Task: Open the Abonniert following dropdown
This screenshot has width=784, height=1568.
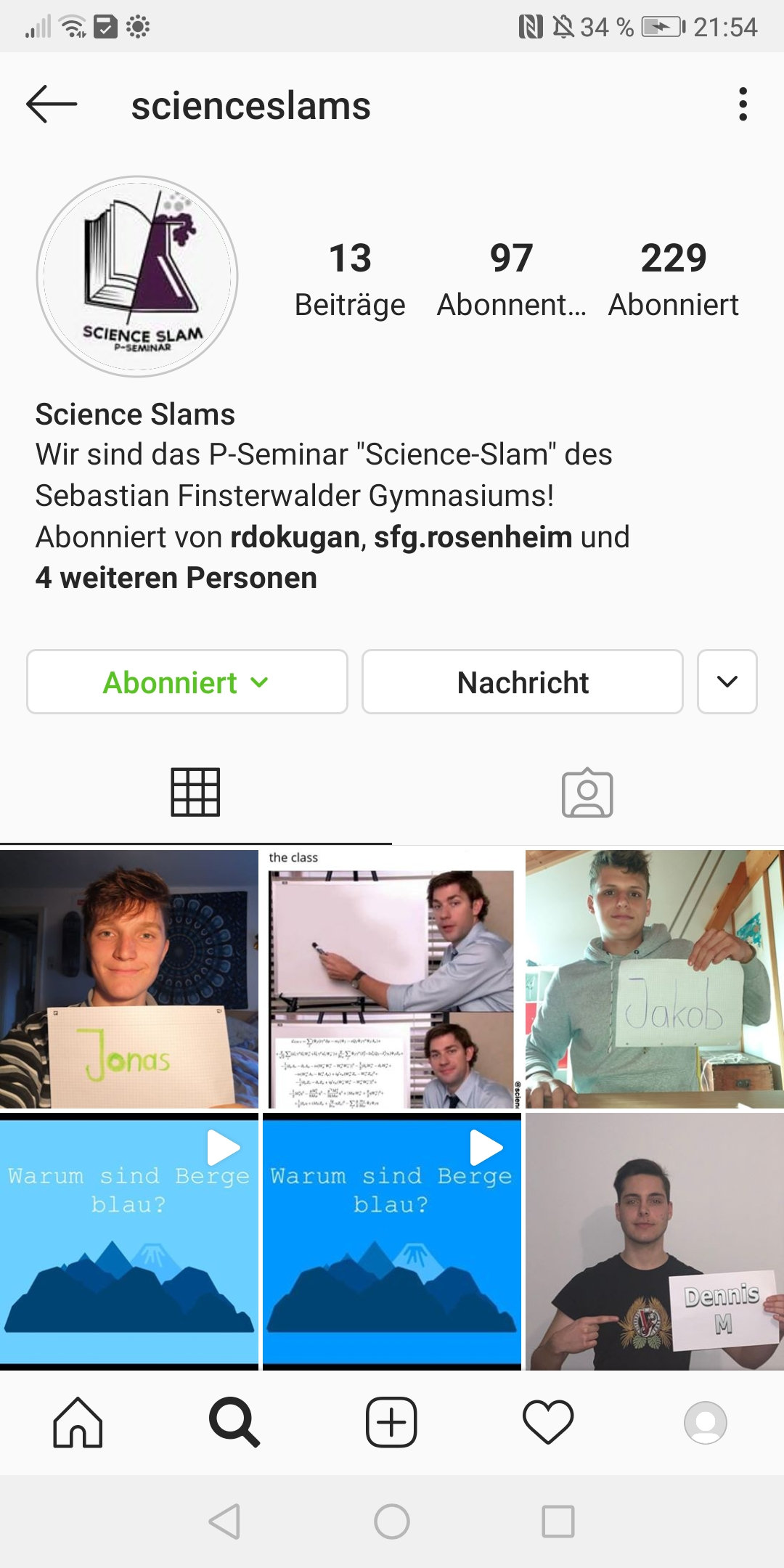Action: 187,682
